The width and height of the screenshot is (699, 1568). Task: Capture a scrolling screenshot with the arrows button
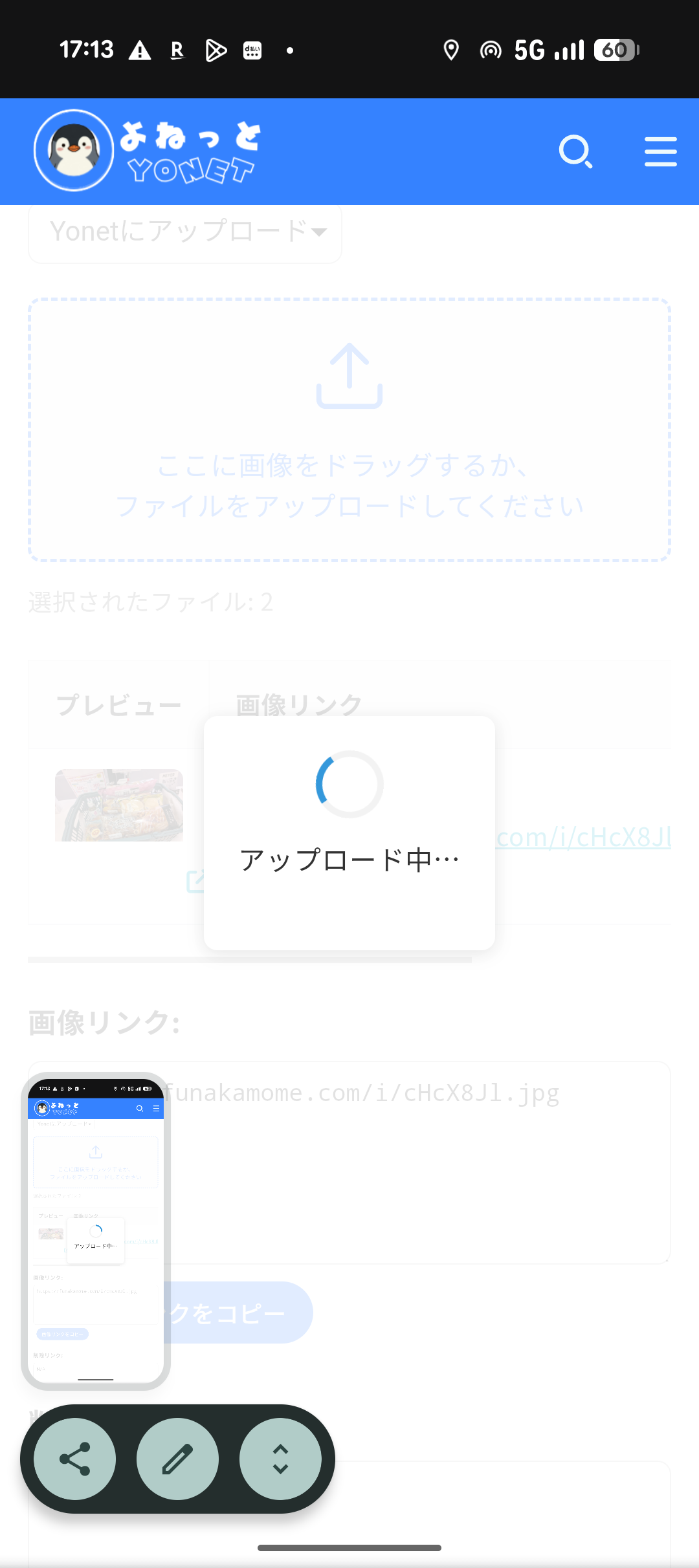[280, 1459]
